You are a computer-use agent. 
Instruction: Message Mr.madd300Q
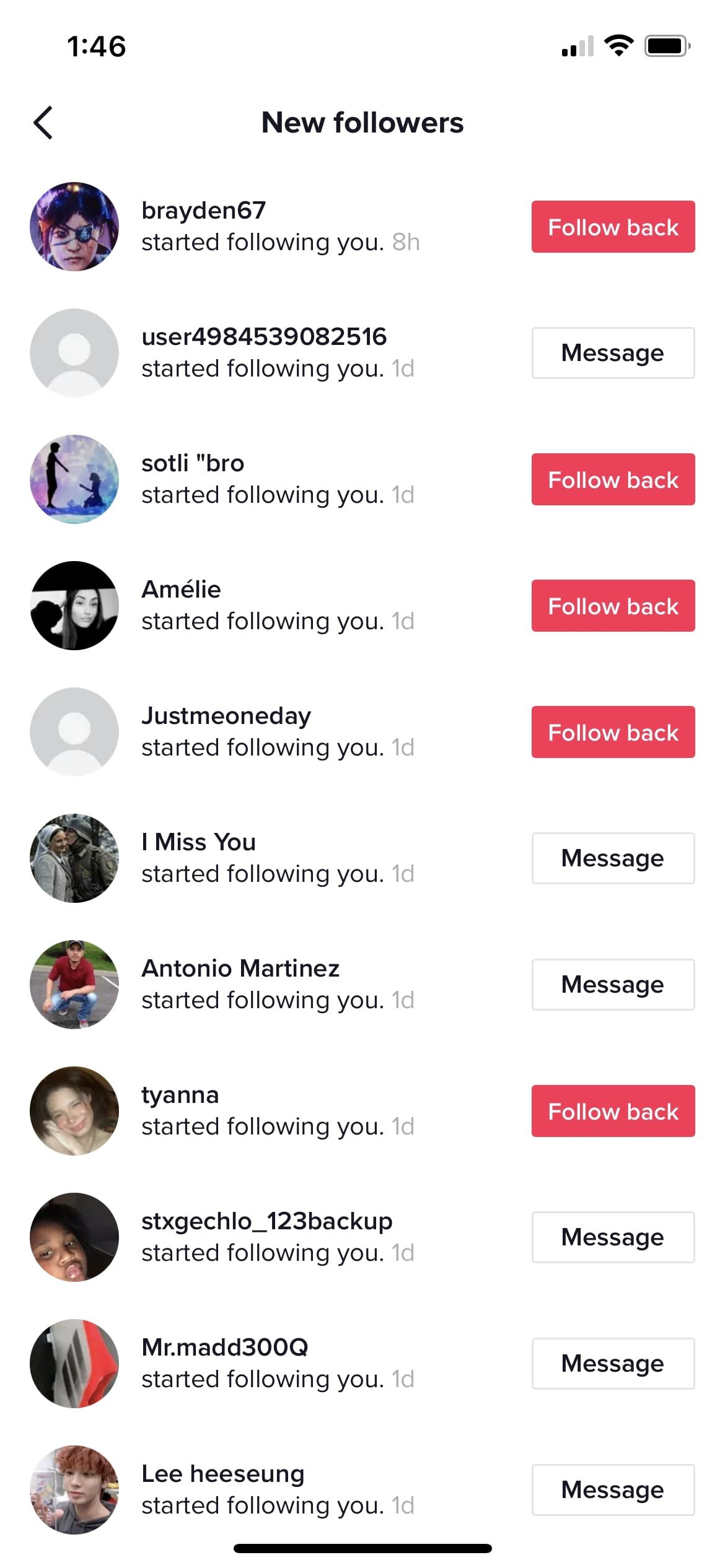pos(612,1364)
